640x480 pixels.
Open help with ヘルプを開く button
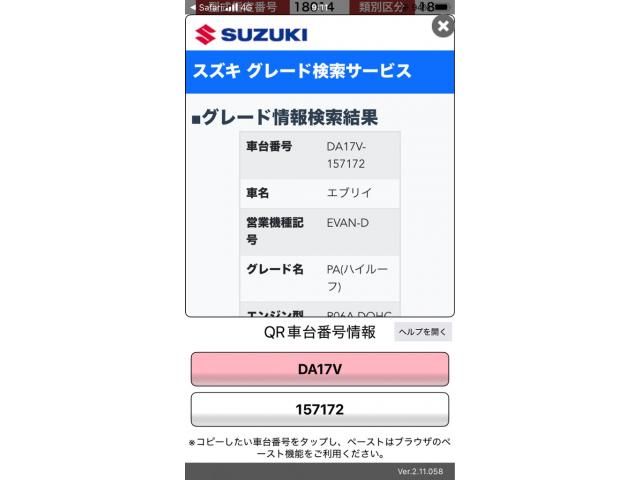coord(422,332)
